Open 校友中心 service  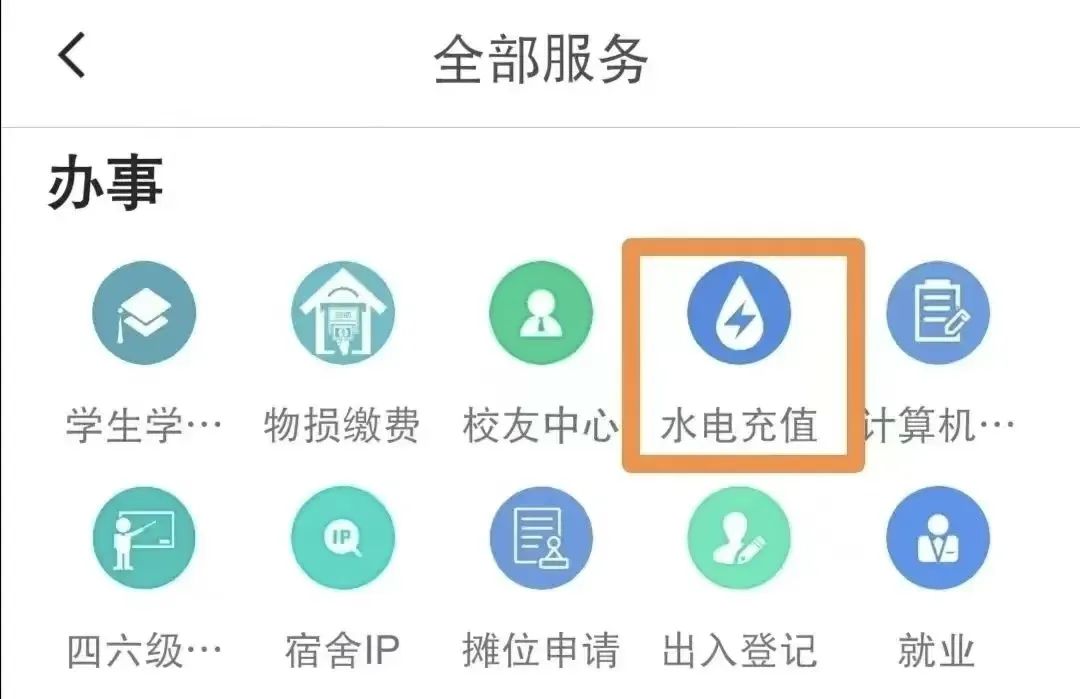540,313
